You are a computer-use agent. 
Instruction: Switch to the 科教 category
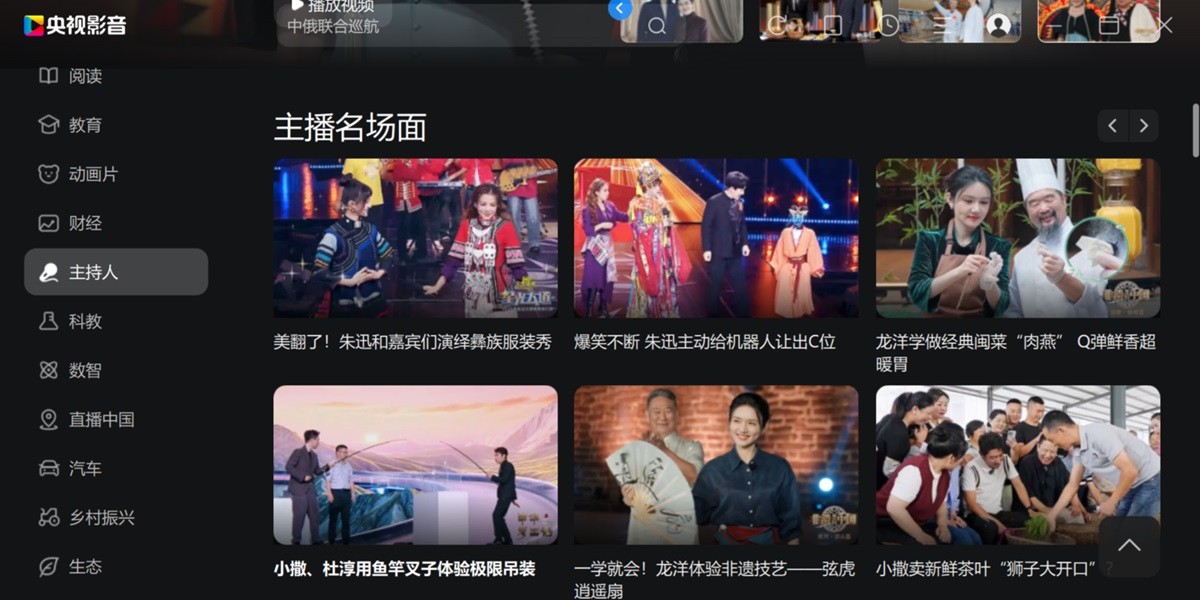click(x=85, y=321)
